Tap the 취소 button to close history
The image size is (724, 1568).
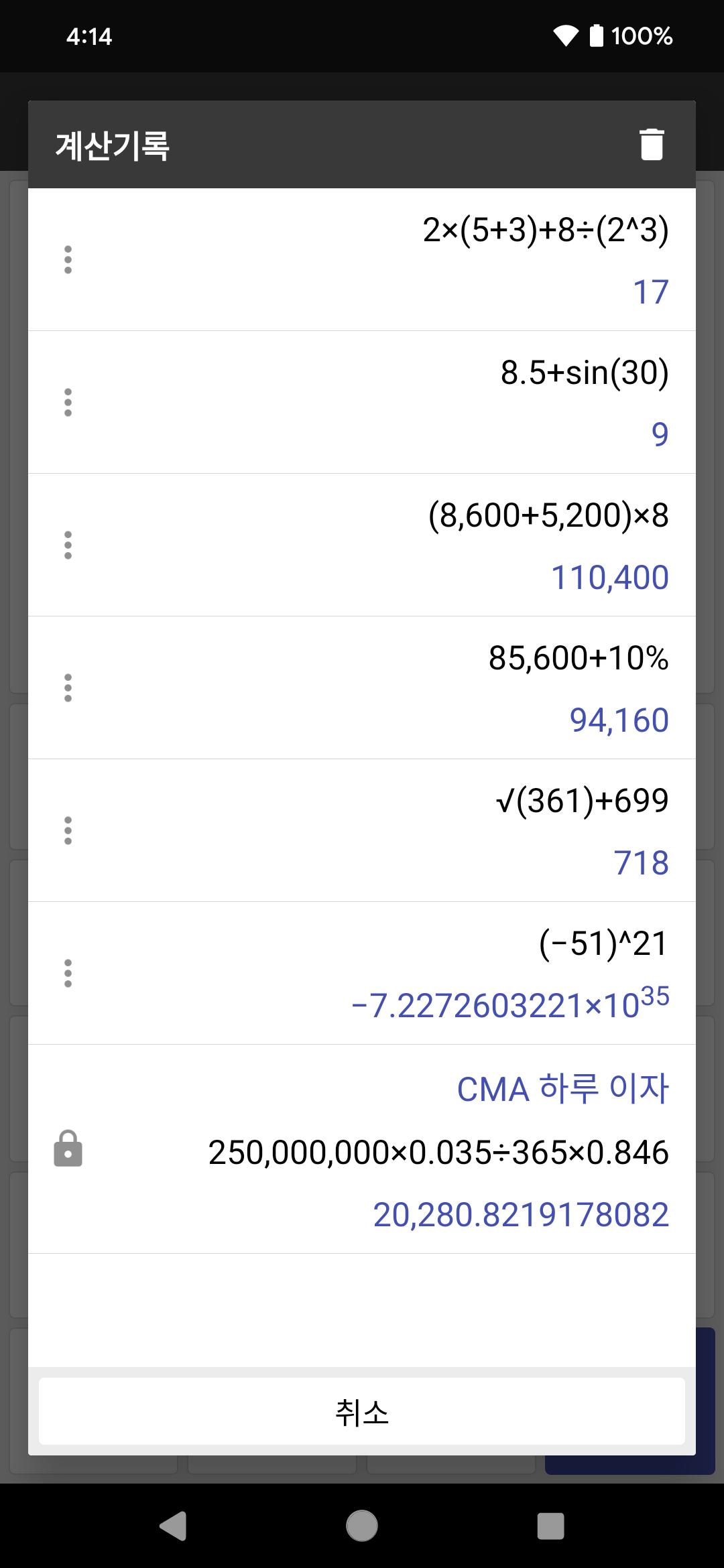coord(362,1411)
